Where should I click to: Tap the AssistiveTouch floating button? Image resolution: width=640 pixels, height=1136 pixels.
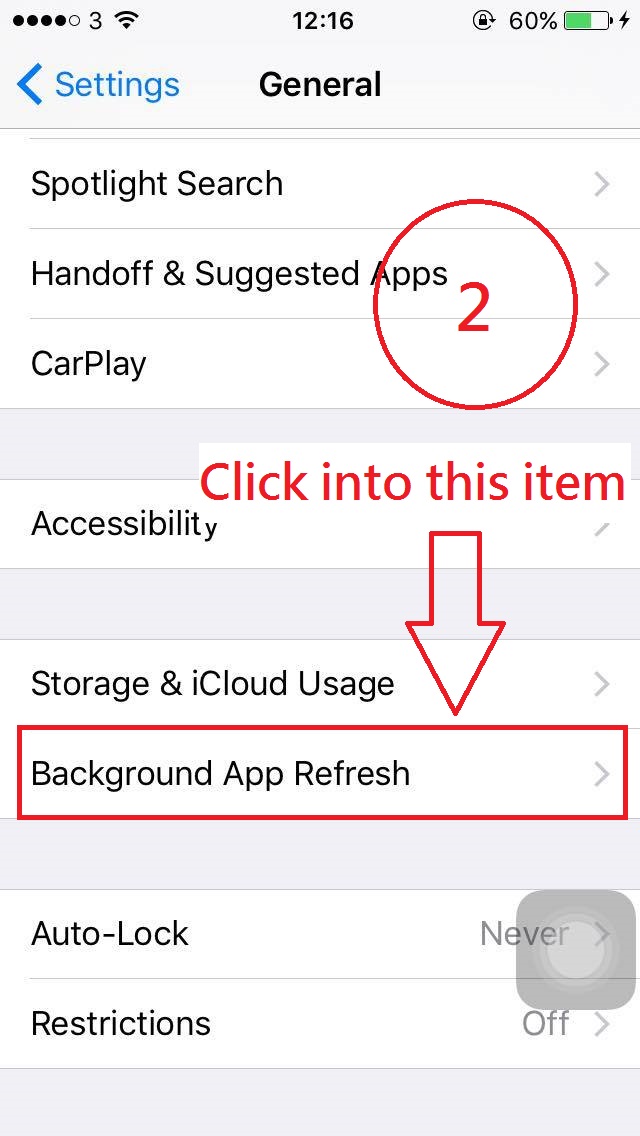(576, 950)
